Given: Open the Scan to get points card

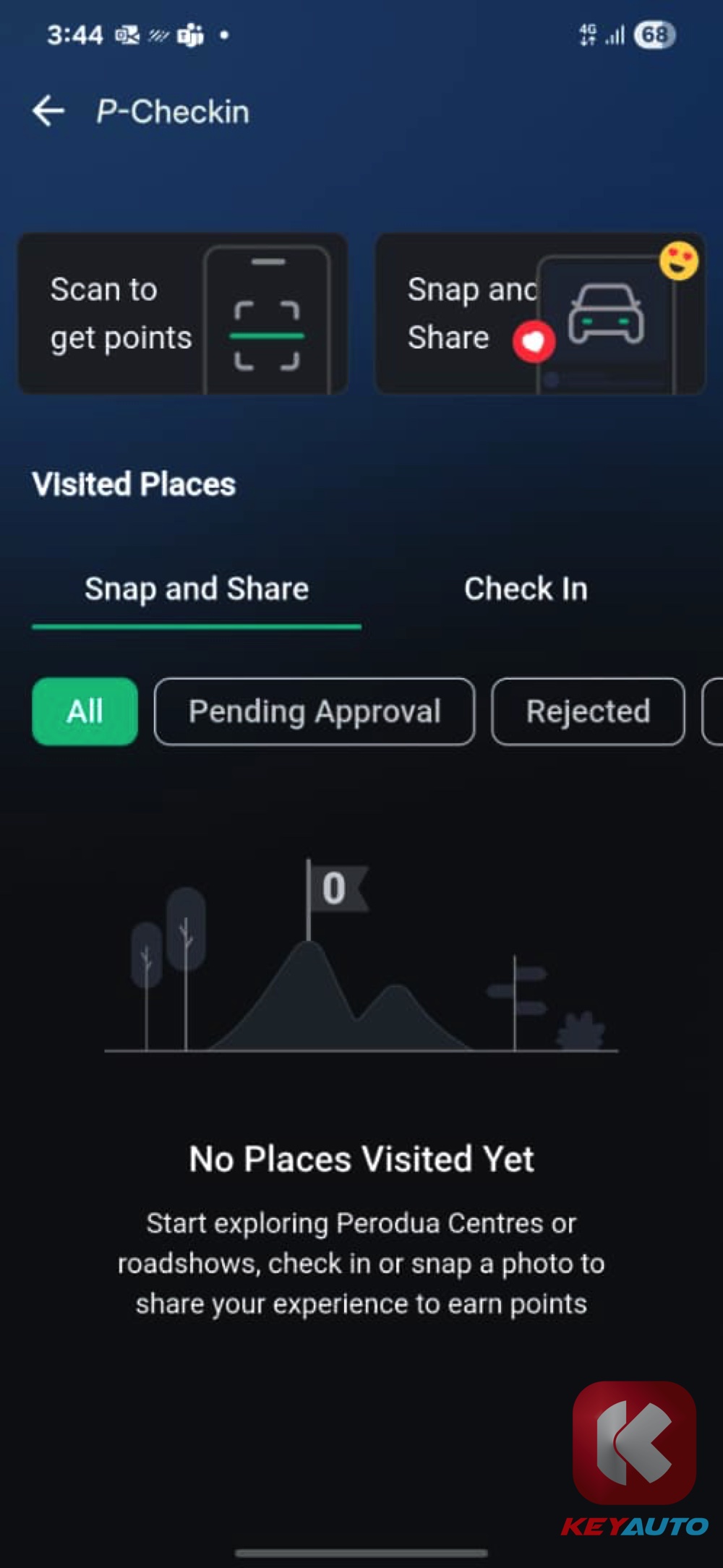Looking at the screenshot, I should (182, 314).
